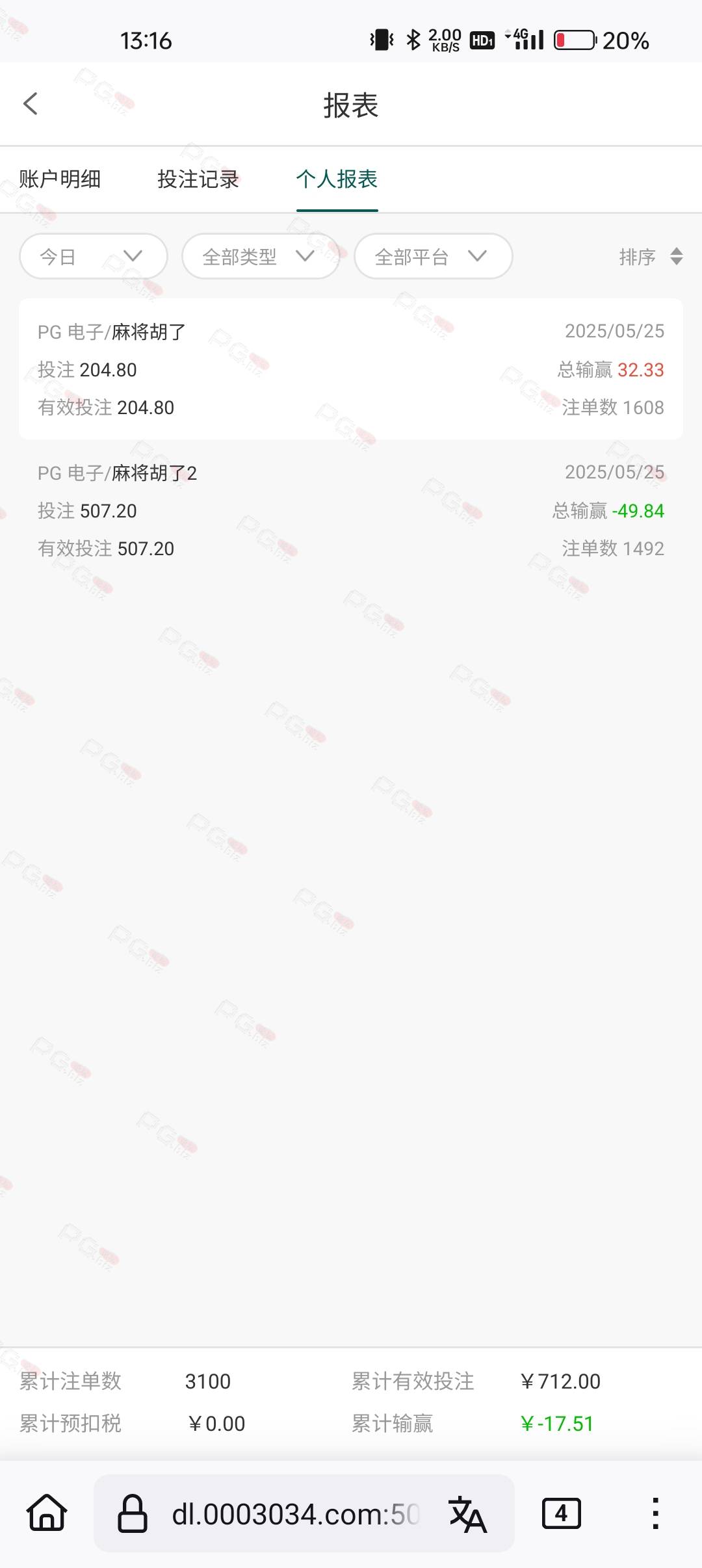Open the browser three-dot overflow menu

[655, 1513]
